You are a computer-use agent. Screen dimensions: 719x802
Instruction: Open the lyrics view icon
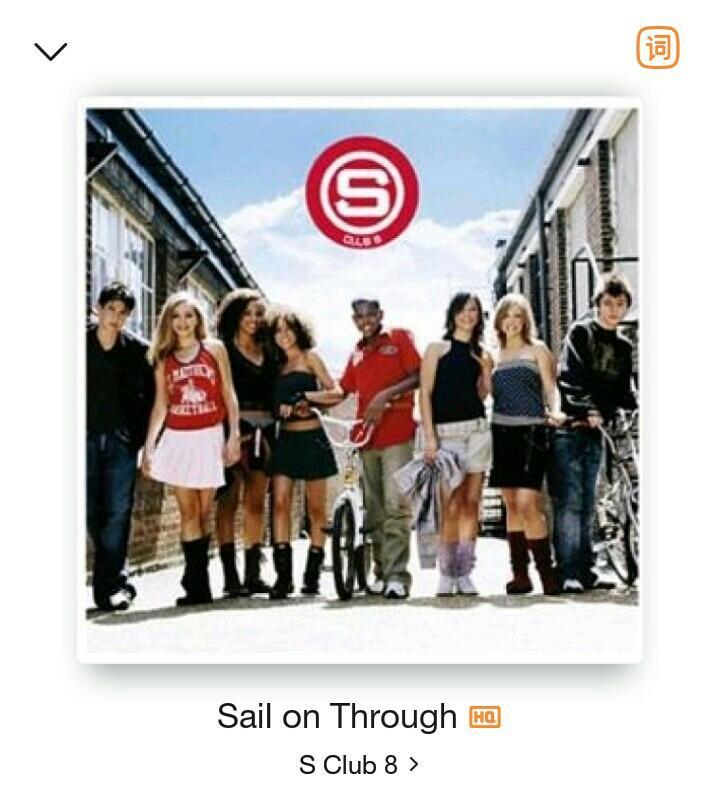(657, 48)
